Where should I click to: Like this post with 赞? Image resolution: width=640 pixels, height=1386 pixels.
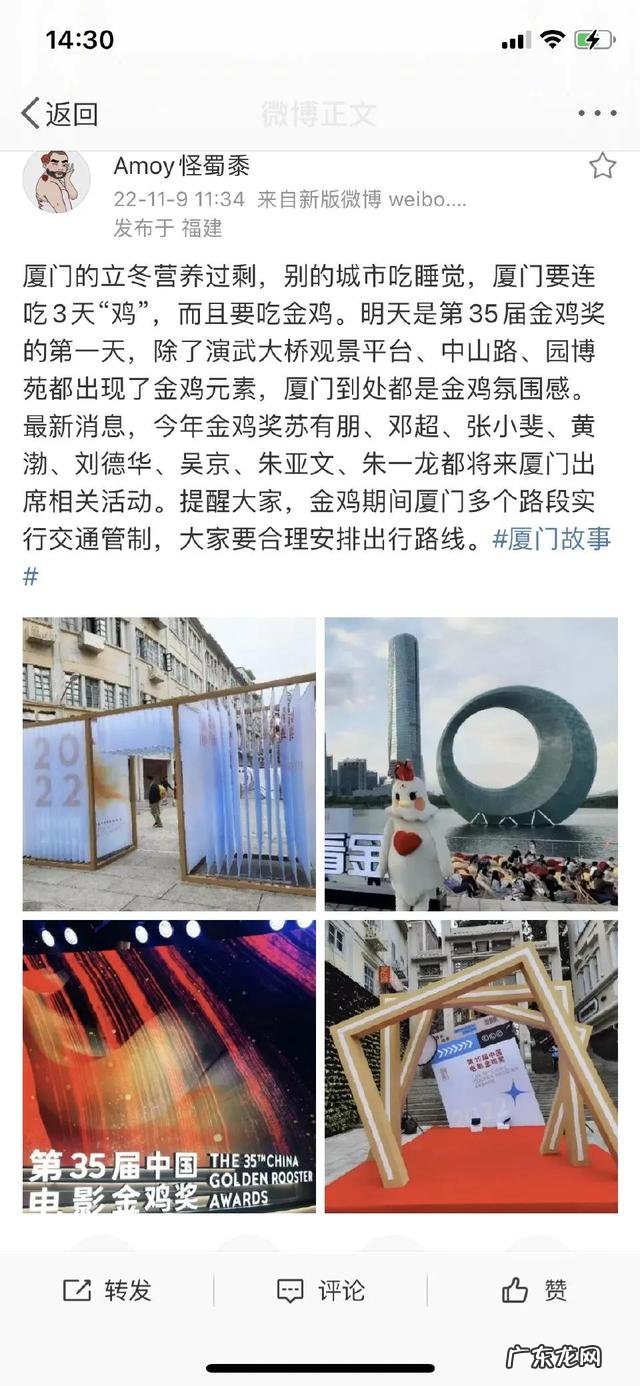[x=535, y=1290]
